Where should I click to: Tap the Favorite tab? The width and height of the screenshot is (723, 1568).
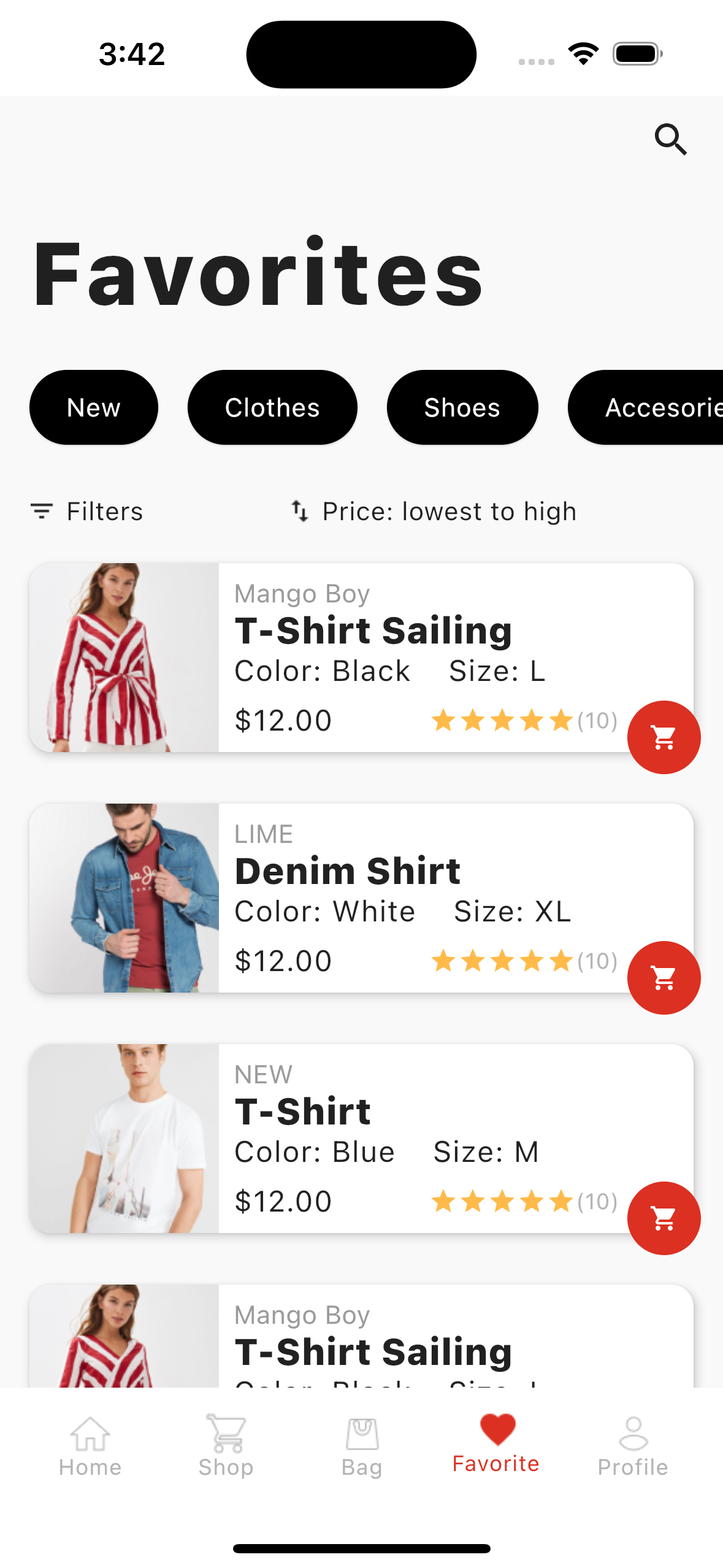click(x=496, y=1444)
